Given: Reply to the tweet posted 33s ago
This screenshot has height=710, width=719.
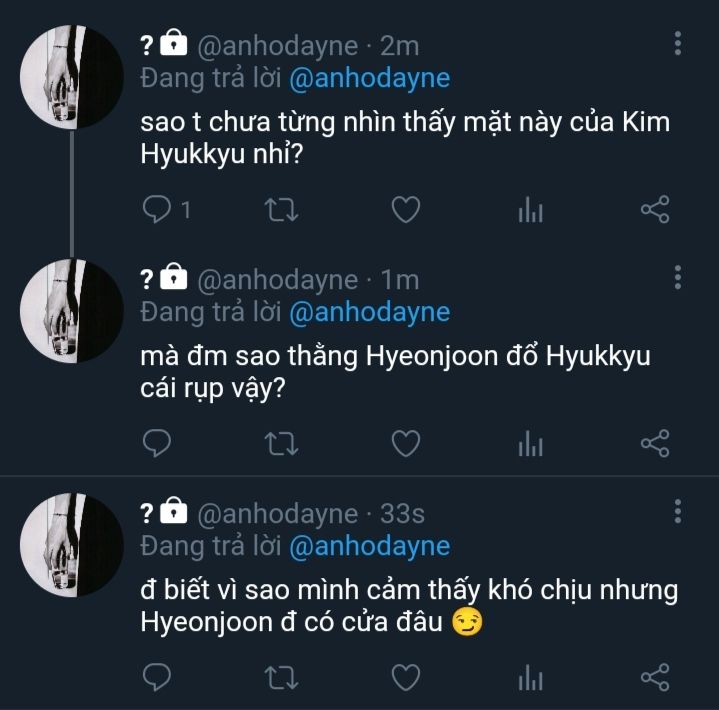Looking at the screenshot, I should pos(157,677).
